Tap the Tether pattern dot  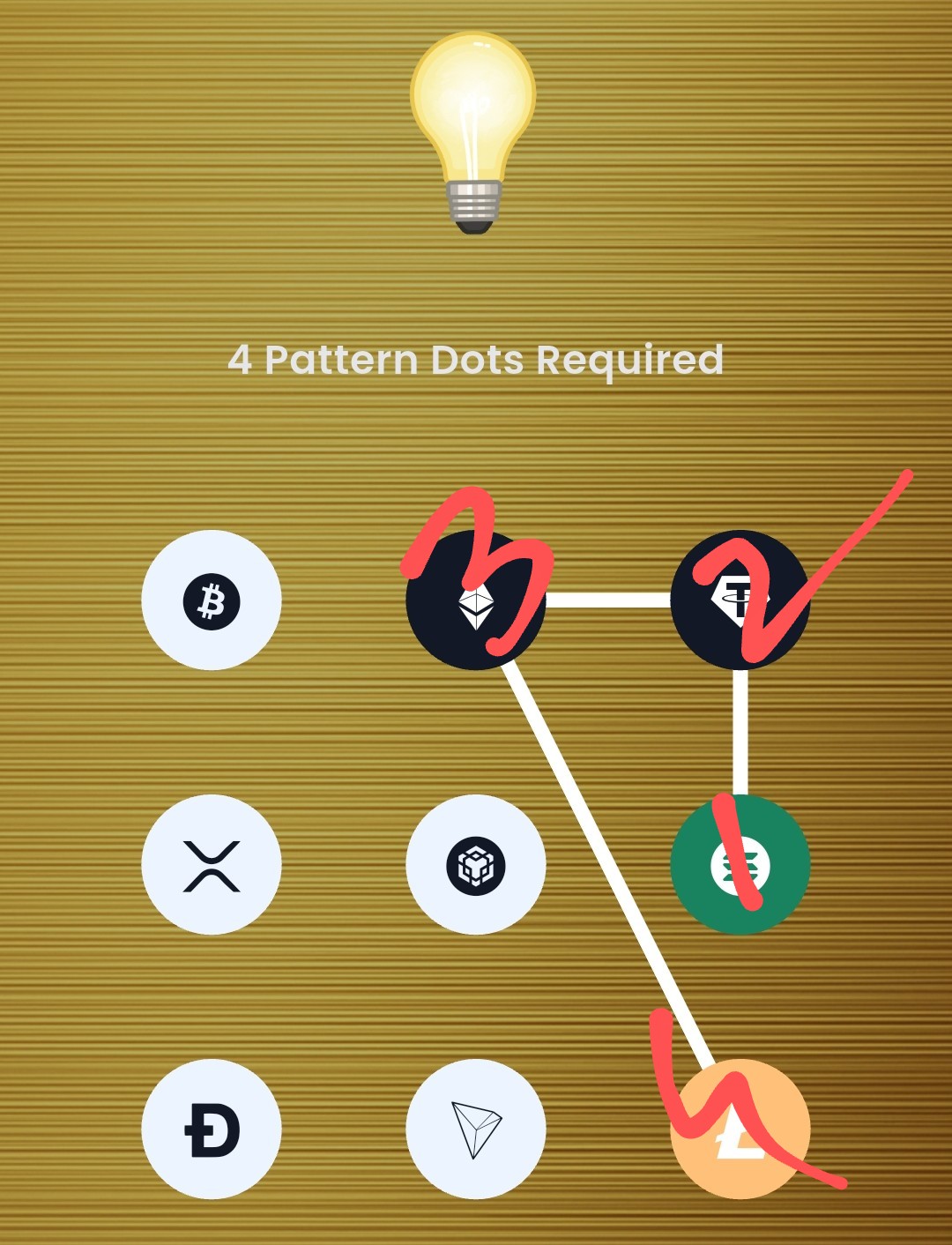(740, 600)
